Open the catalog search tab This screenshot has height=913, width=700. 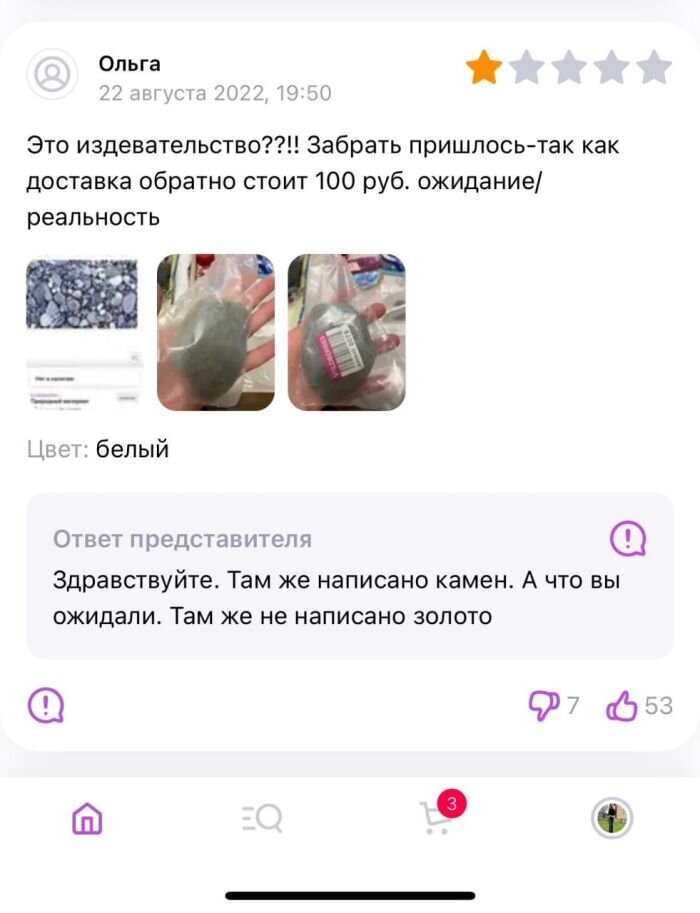coord(262,820)
